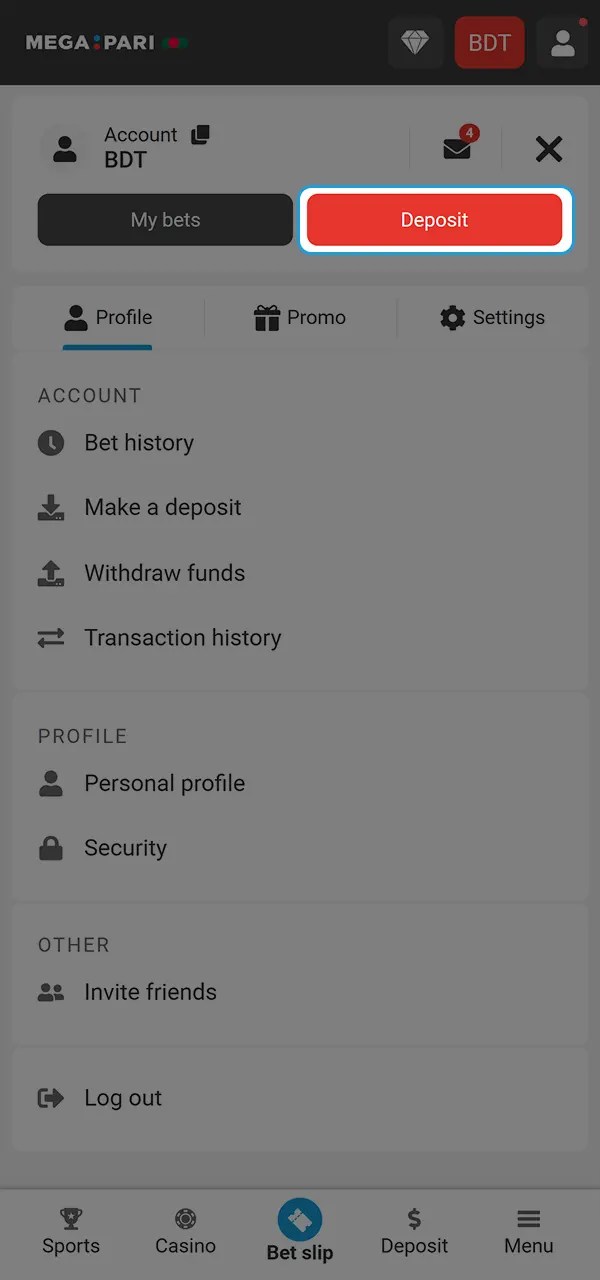Switch to the Settings tab

tap(492, 318)
